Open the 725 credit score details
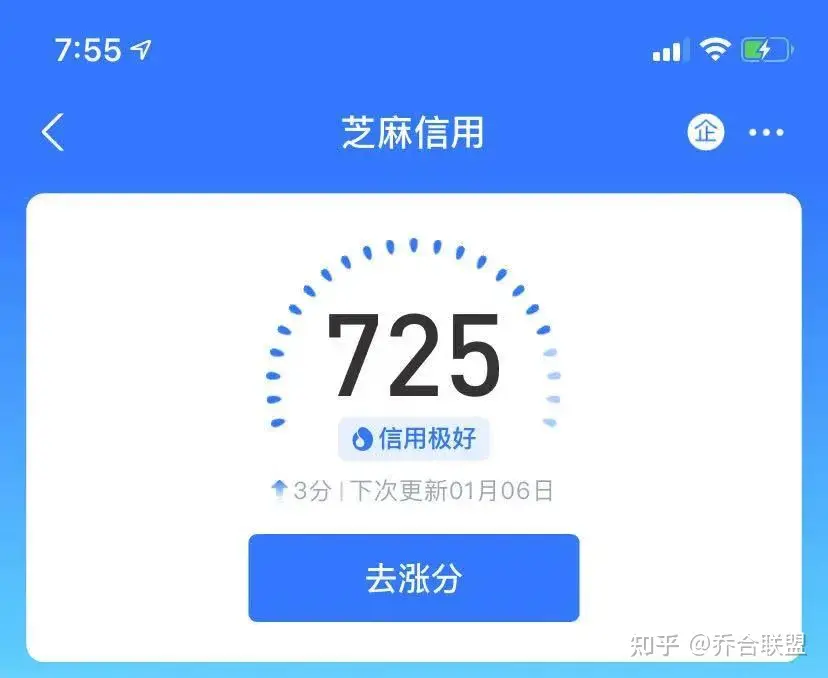The height and width of the screenshot is (678, 828). (413, 356)
